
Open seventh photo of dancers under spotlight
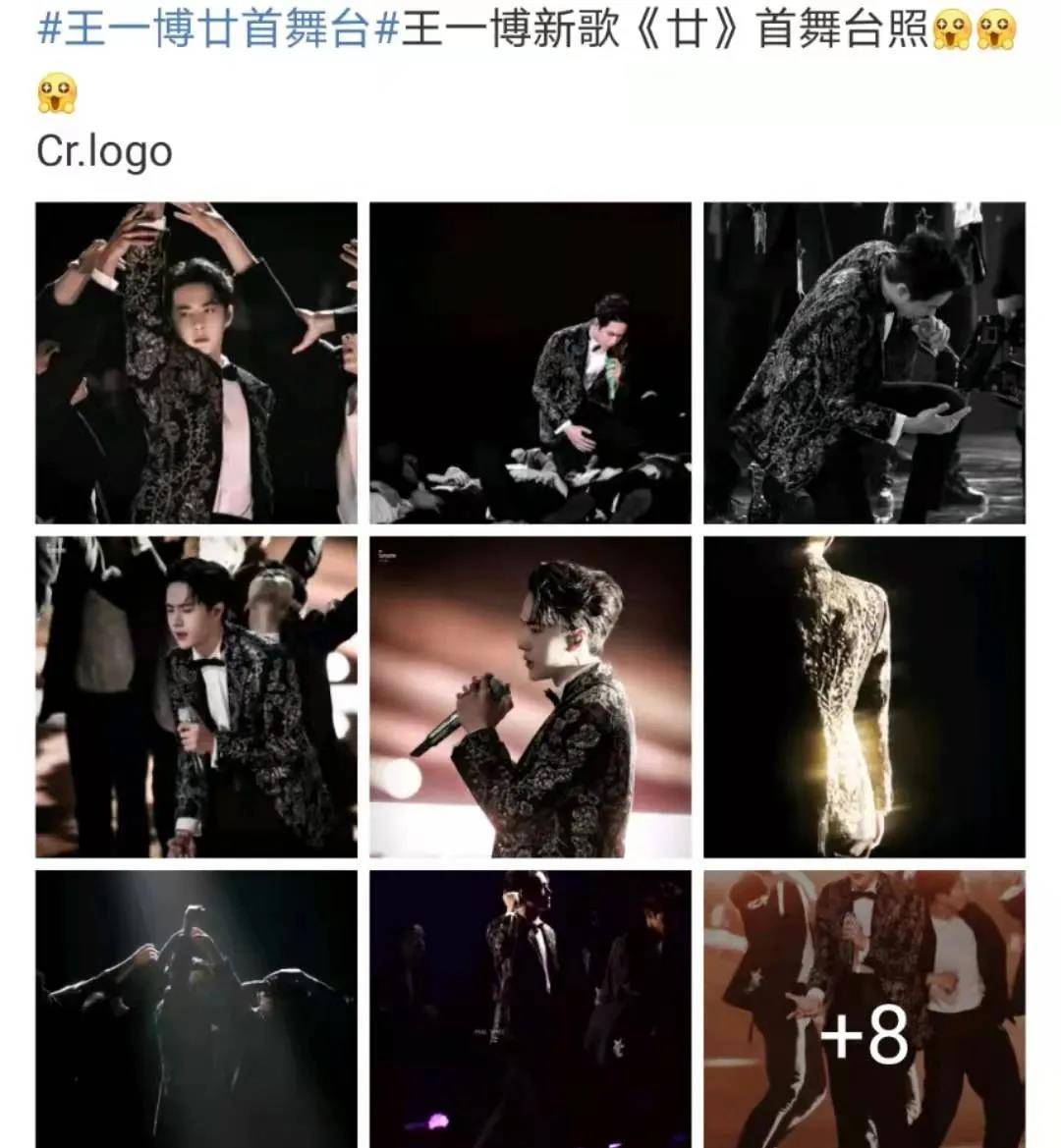pyautogui.click(x=196, y=1009)
